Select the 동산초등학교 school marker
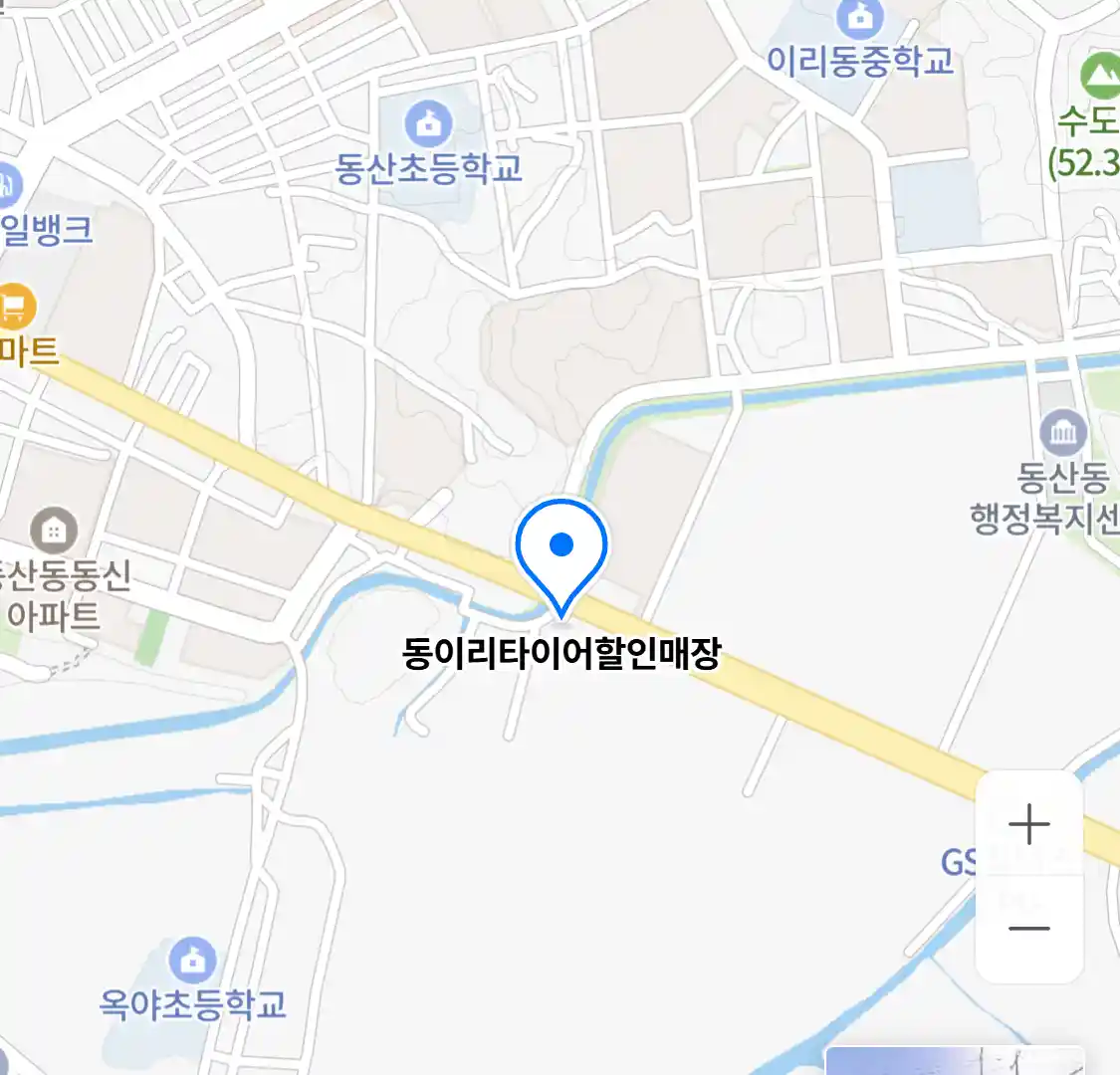 click(429, 124)
